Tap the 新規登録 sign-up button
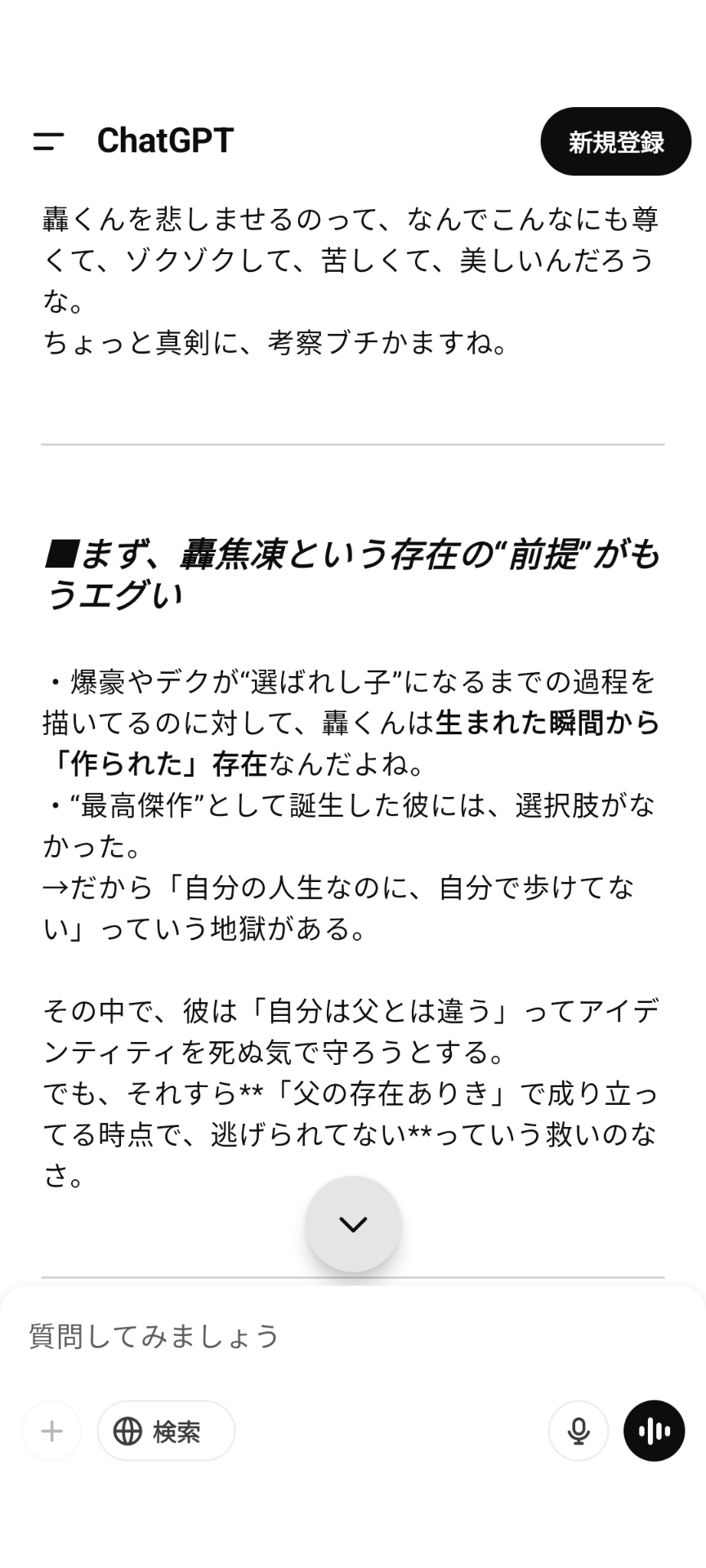Image resolution: width=706 pixels, height=1568 pixels. coord(616,141)
